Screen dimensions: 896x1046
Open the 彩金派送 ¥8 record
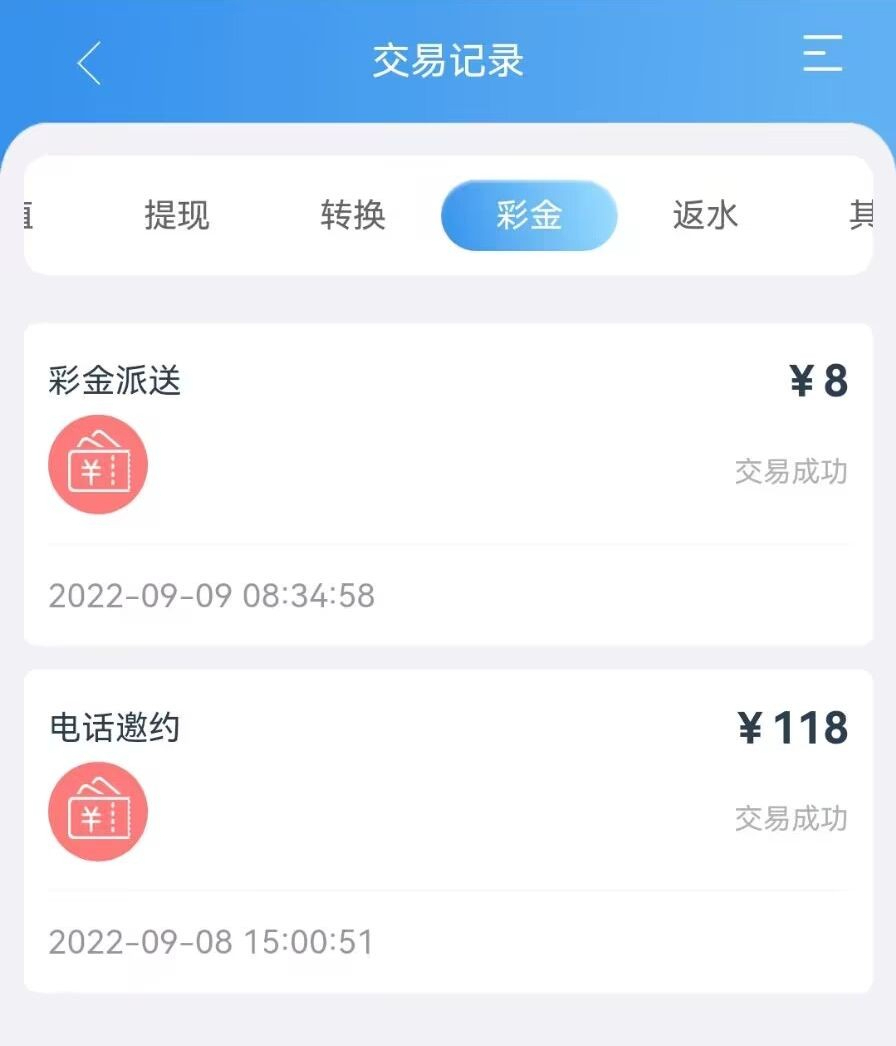(448, 484)
